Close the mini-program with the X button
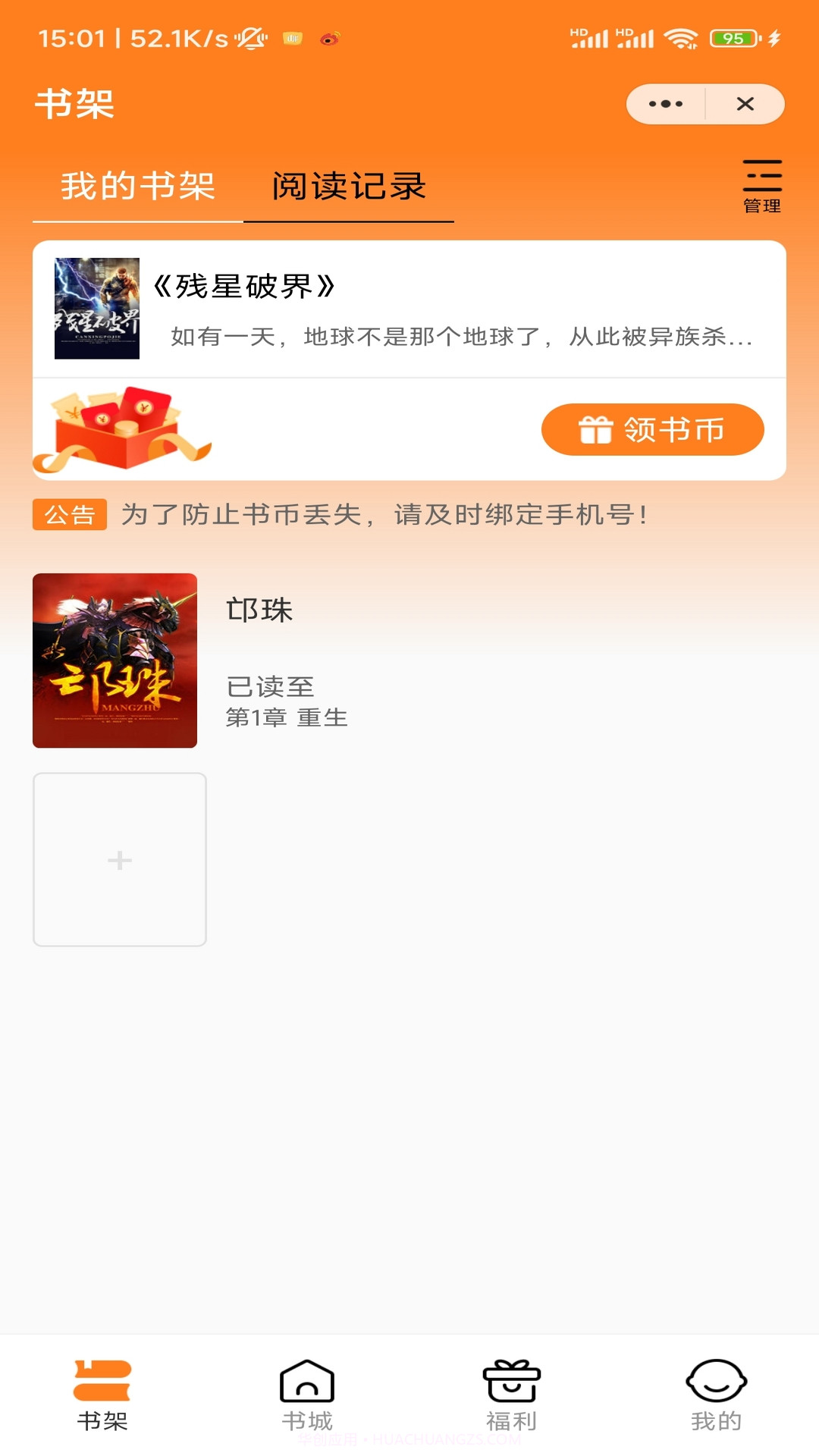819x1456 pixels. point(746,104)
